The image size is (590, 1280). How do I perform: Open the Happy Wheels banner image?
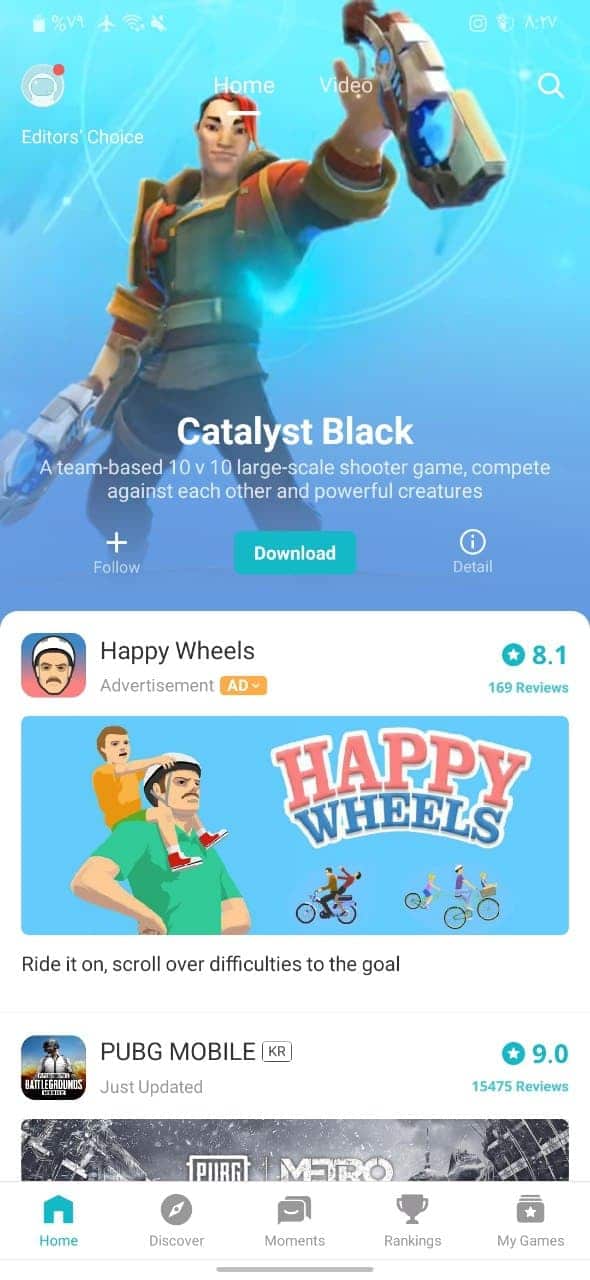(x=295, y=825)
